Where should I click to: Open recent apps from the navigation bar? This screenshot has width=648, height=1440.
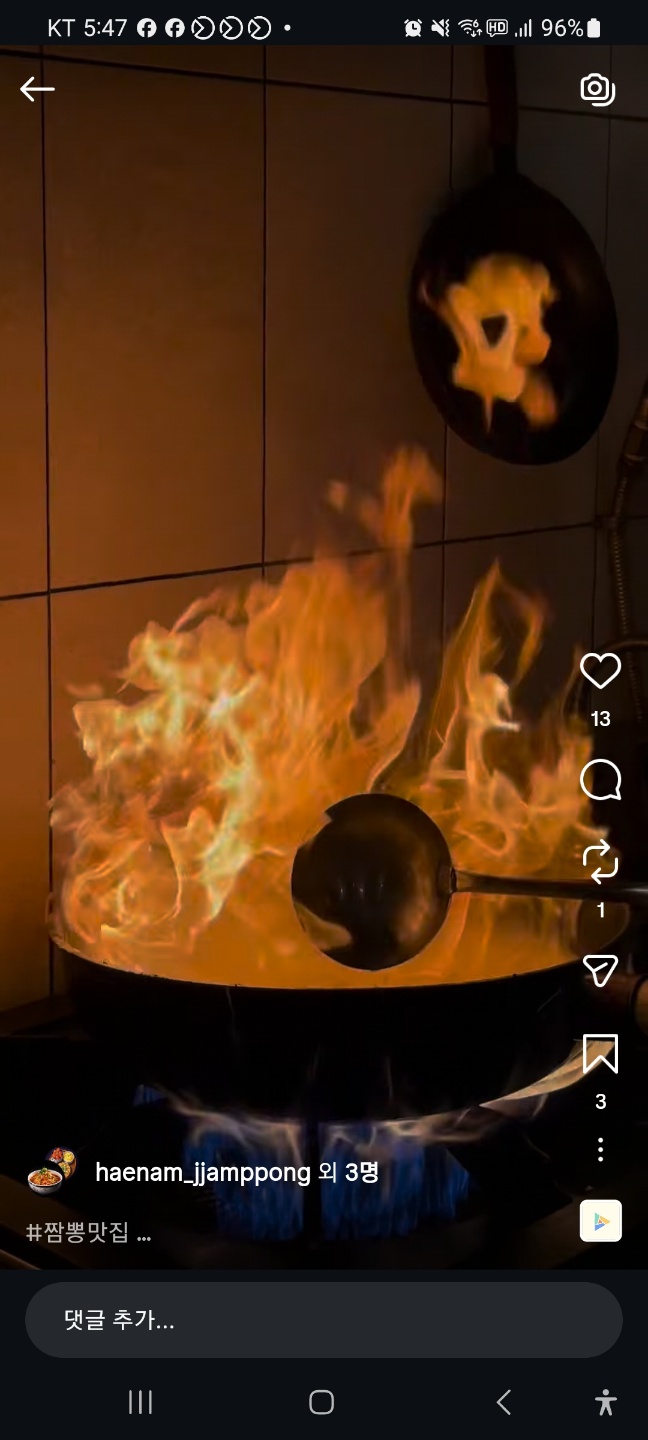coord(140,1402)
